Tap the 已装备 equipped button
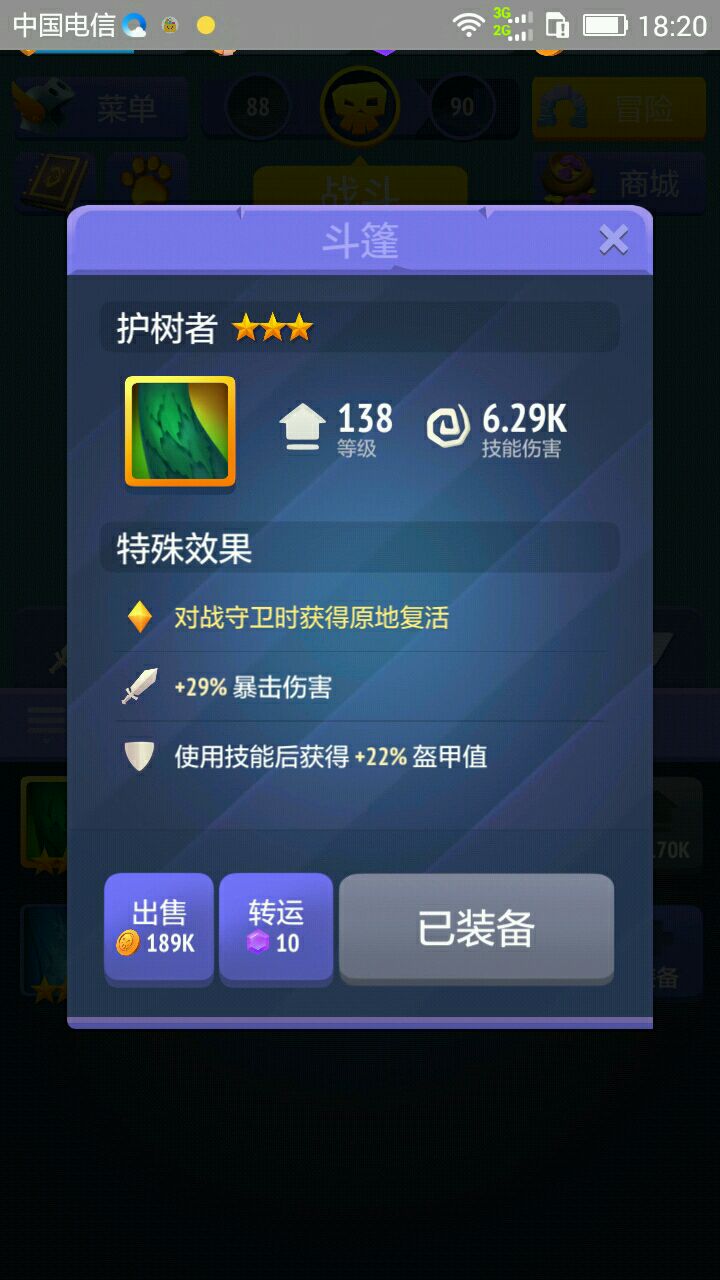The image size is (720, 1280). 476,928
